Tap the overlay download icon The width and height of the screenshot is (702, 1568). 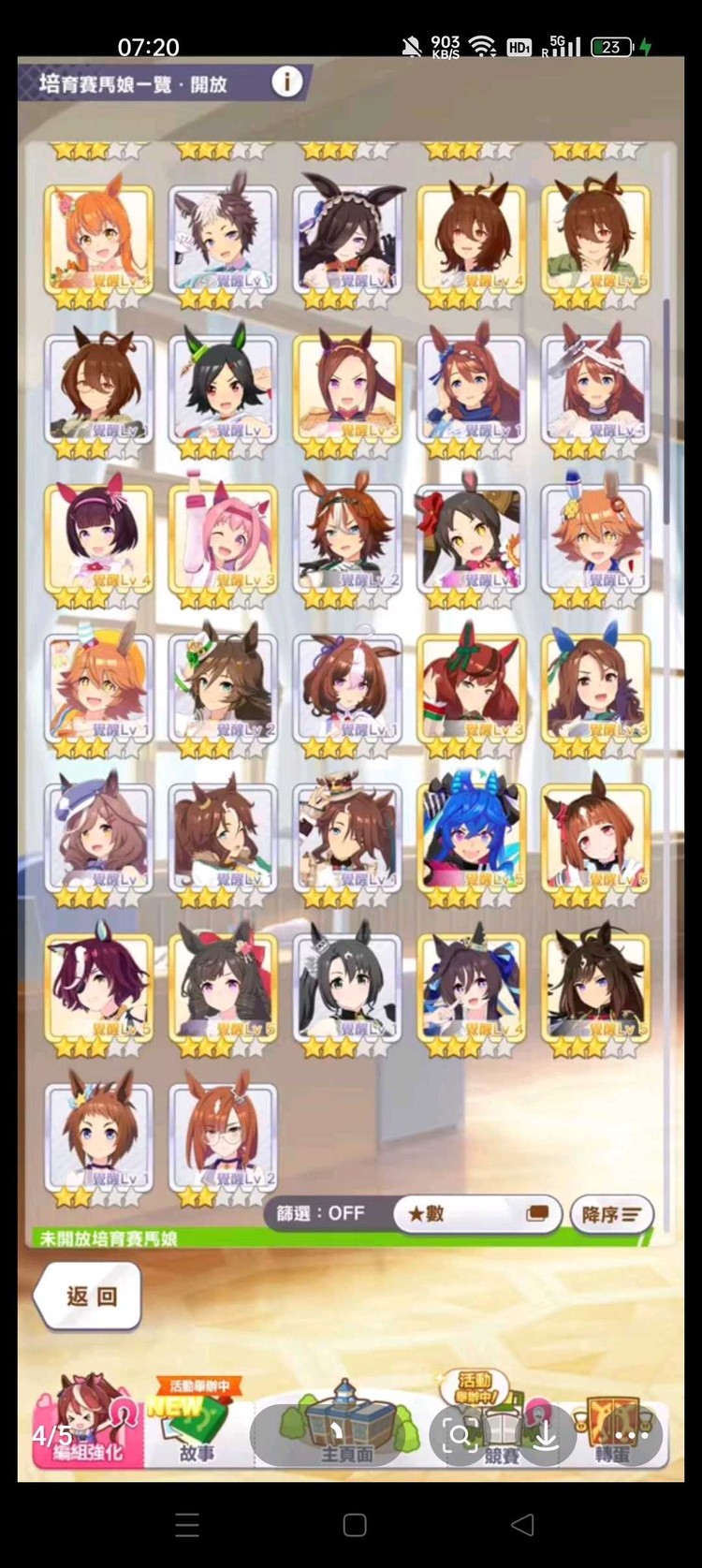[x=546, y=1435]
